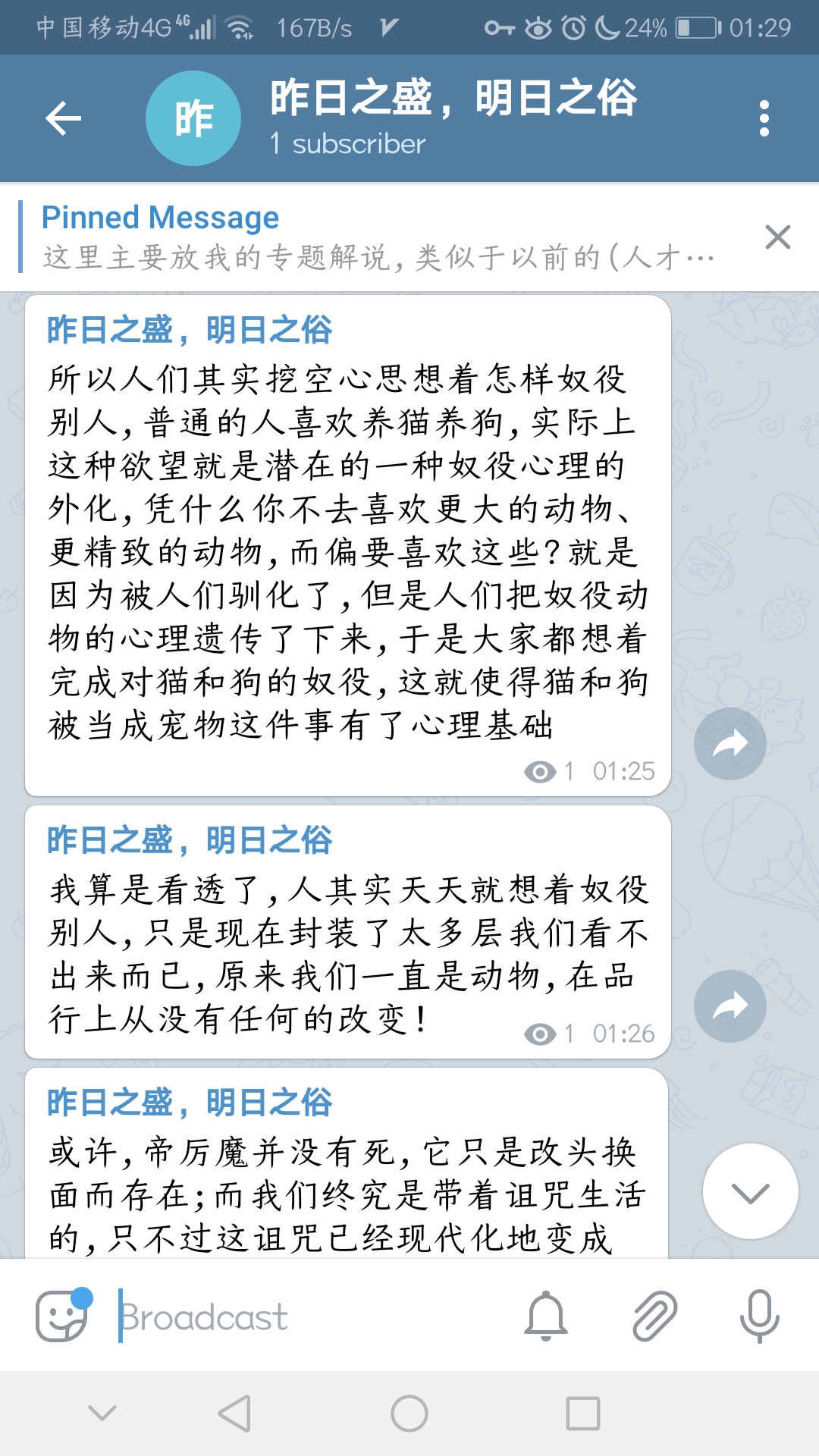Toggle silent broadcast with the bell

[546, 1316]
